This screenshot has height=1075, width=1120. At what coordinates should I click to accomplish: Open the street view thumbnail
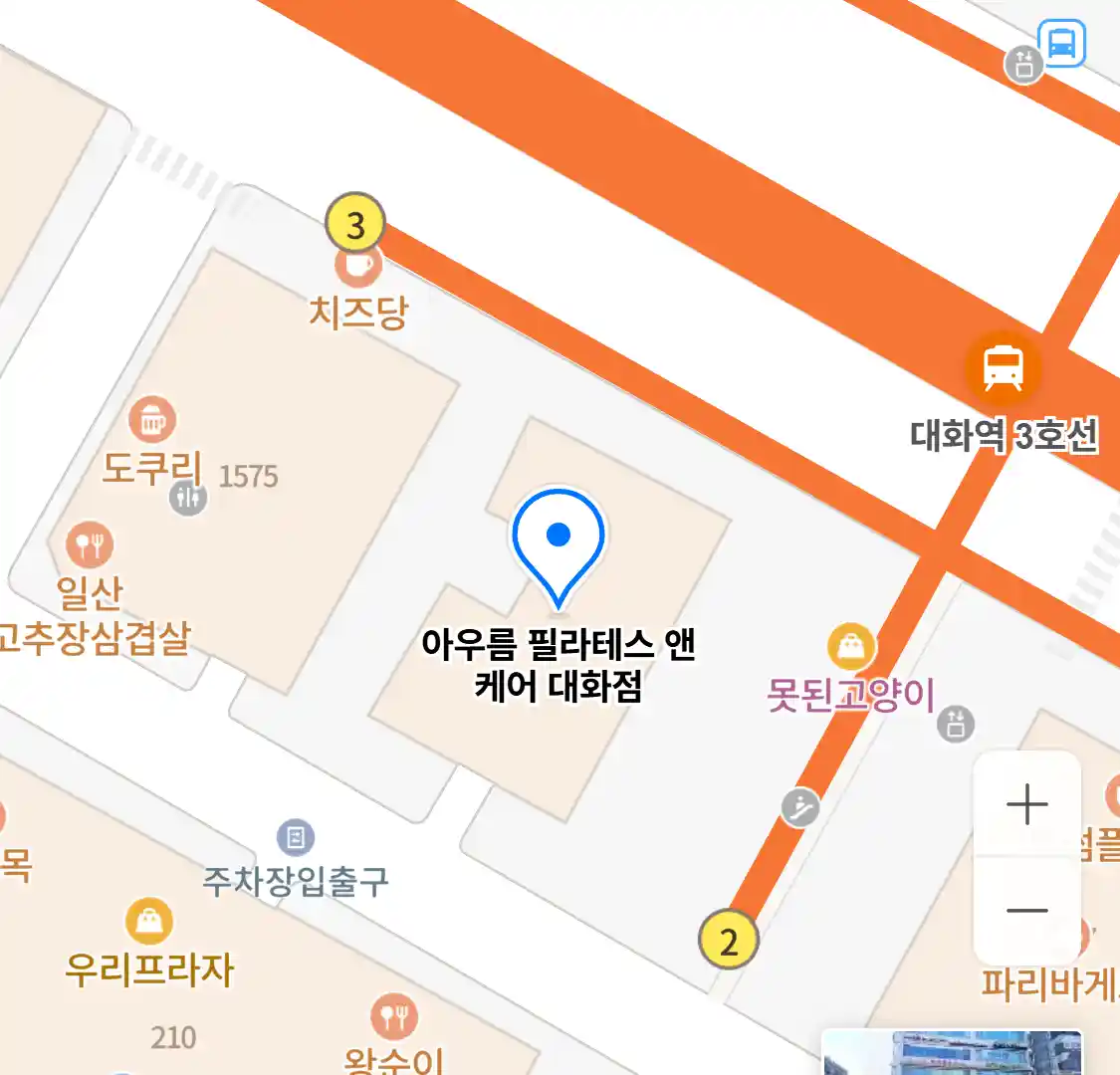pyautogui.click(x=951, y=1053)
